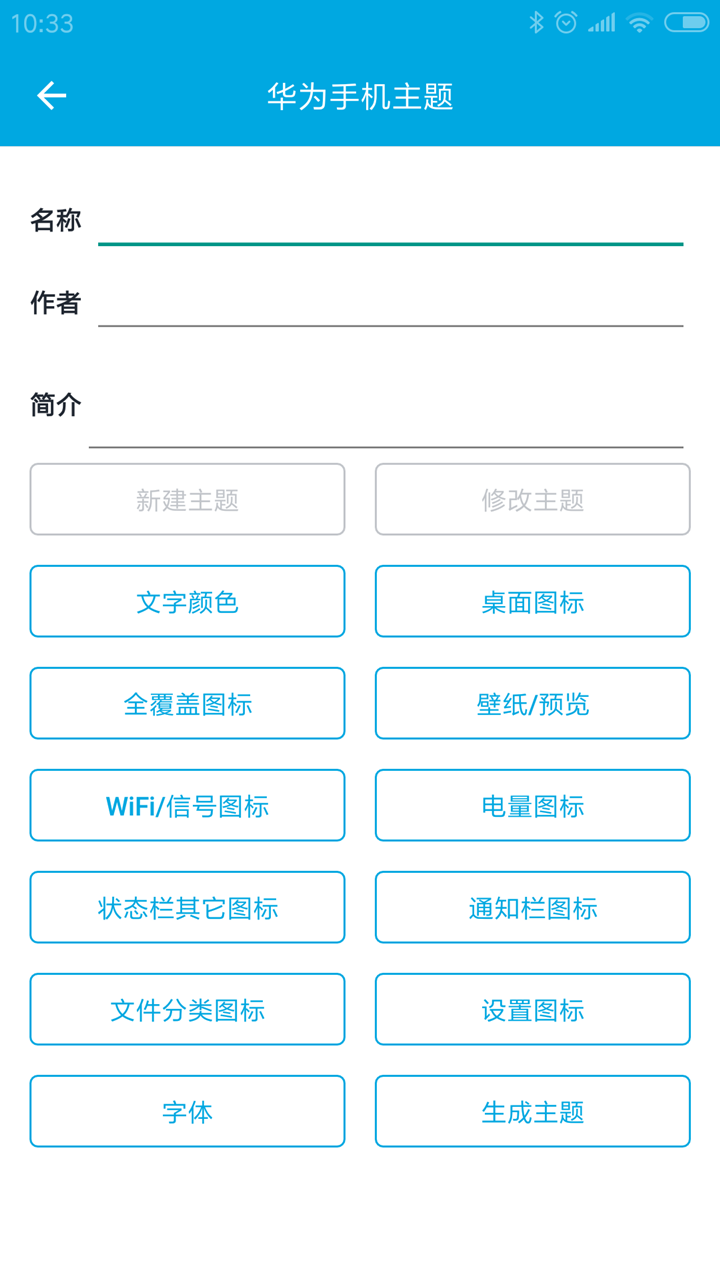Screen dimensions: 720x1280
Task: Tap the 修改主题 button
Action: pyautogui.click(x=532, y=499)
